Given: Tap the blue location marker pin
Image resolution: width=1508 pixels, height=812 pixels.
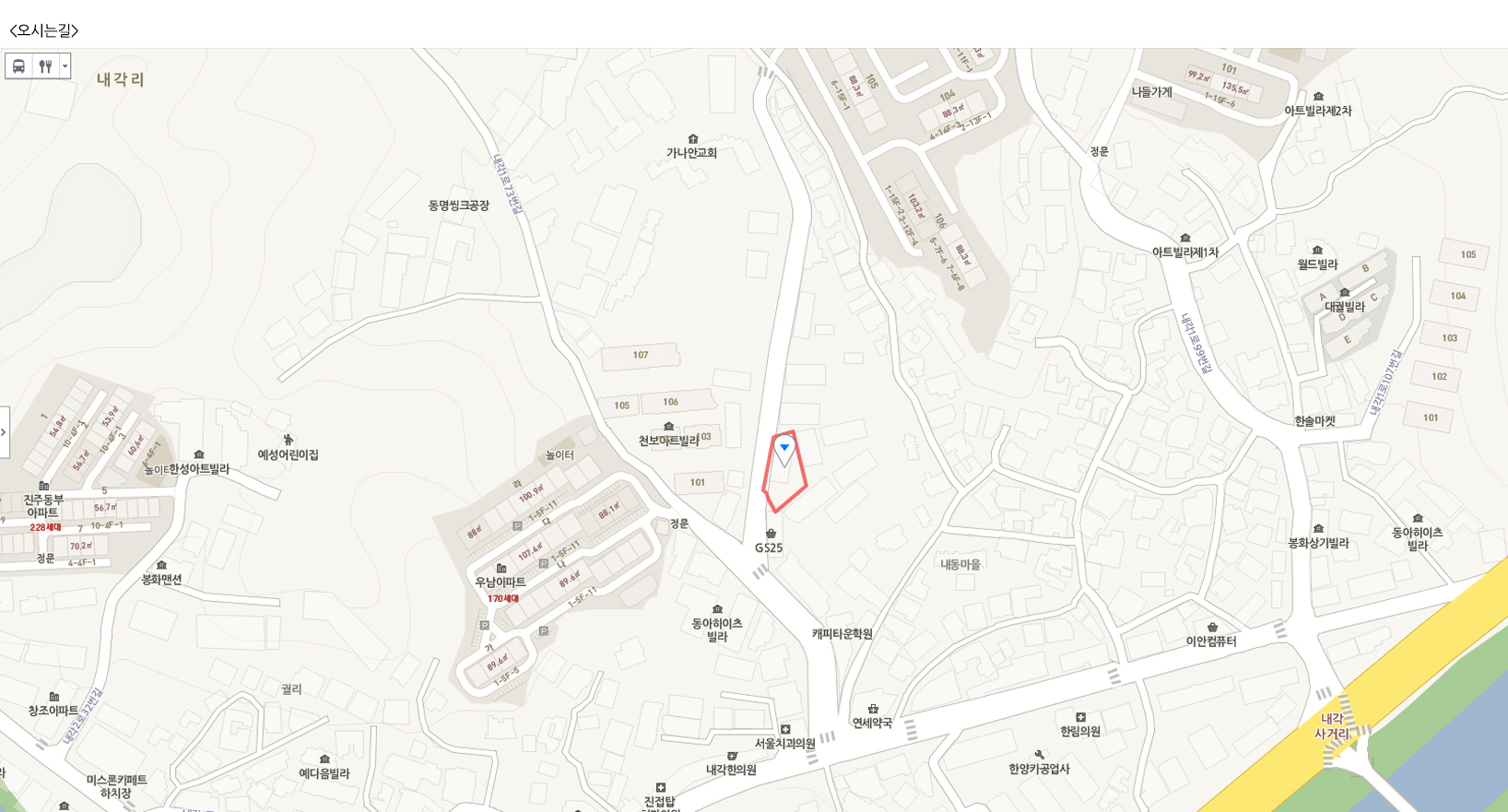Looking at the screenshot, I should point(784,451).
